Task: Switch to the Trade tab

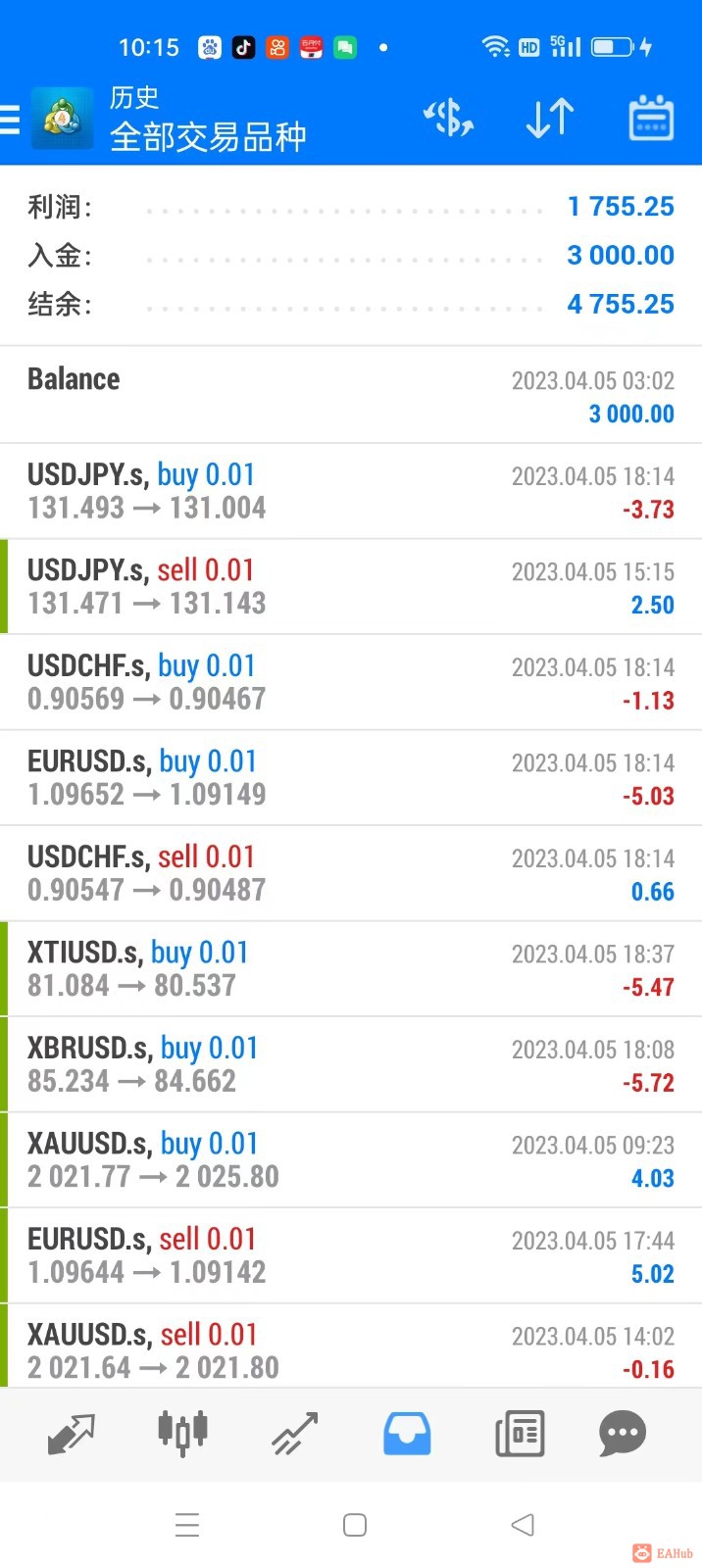Action: [x=294, y=1434]
